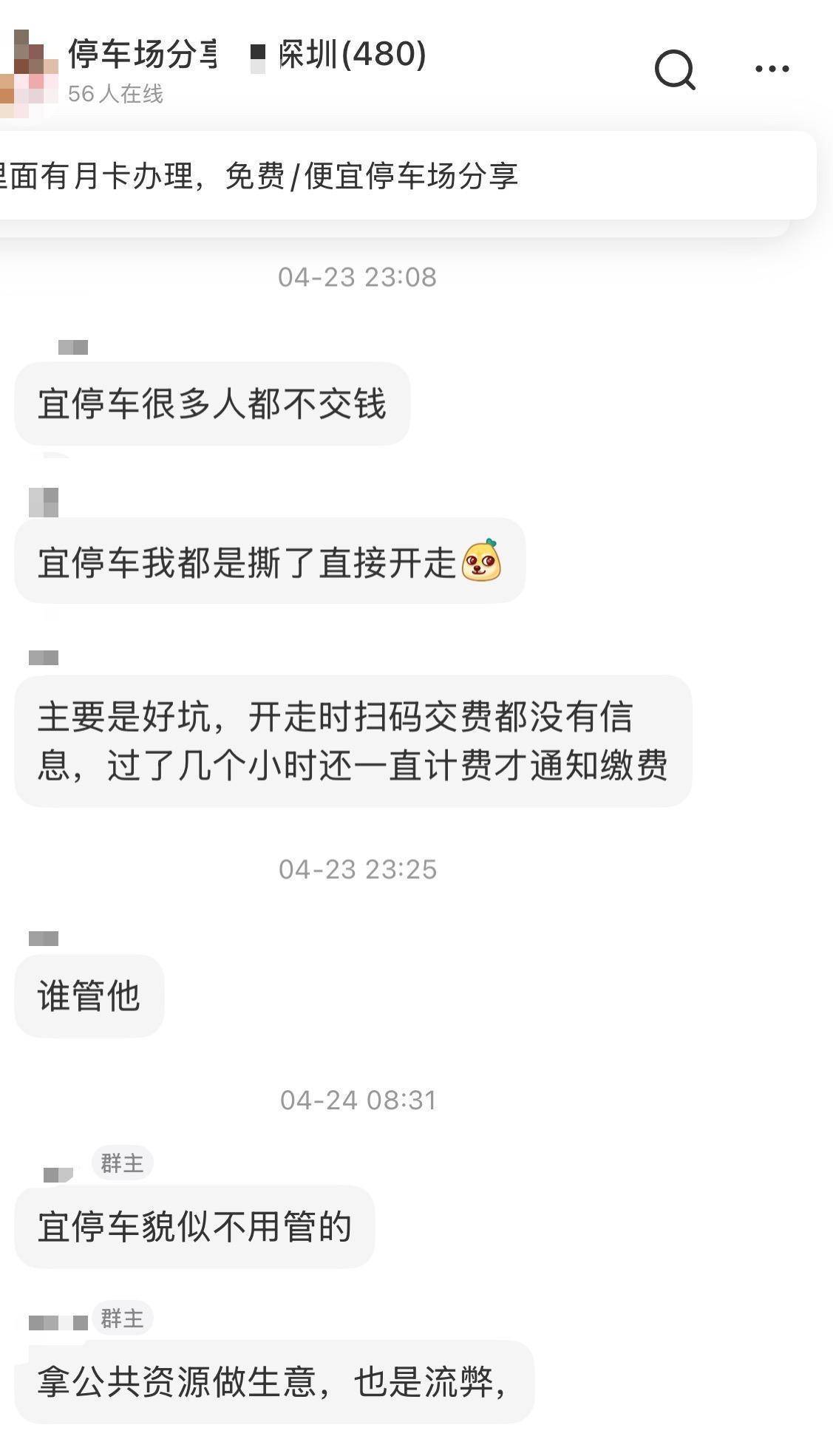Select the timestamp 04-24 08:31

point(357,1099)
